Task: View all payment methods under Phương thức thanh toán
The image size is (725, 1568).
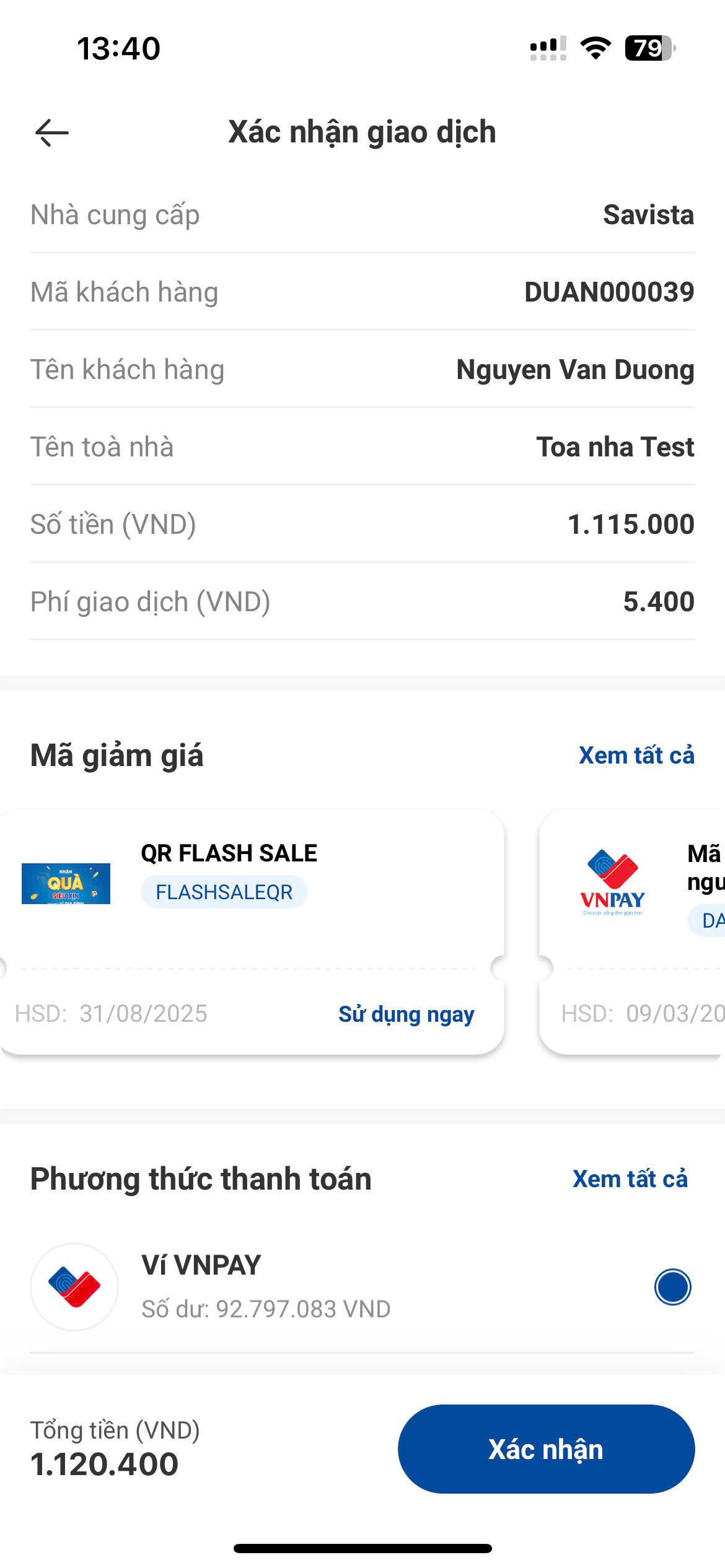Action: tap(630, 1179)
